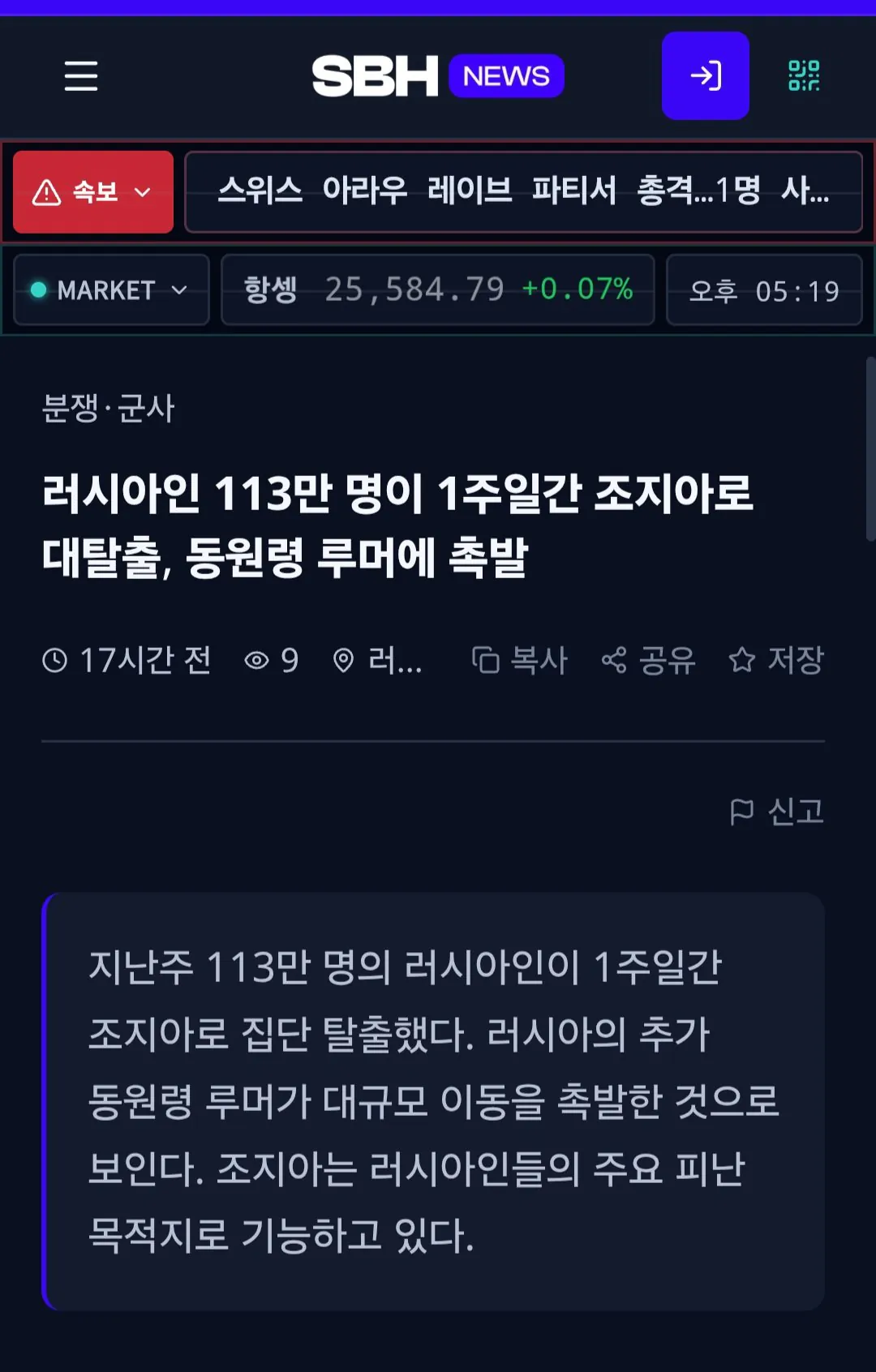
Task: Open the hamburger menu
Action: (81, 76)
